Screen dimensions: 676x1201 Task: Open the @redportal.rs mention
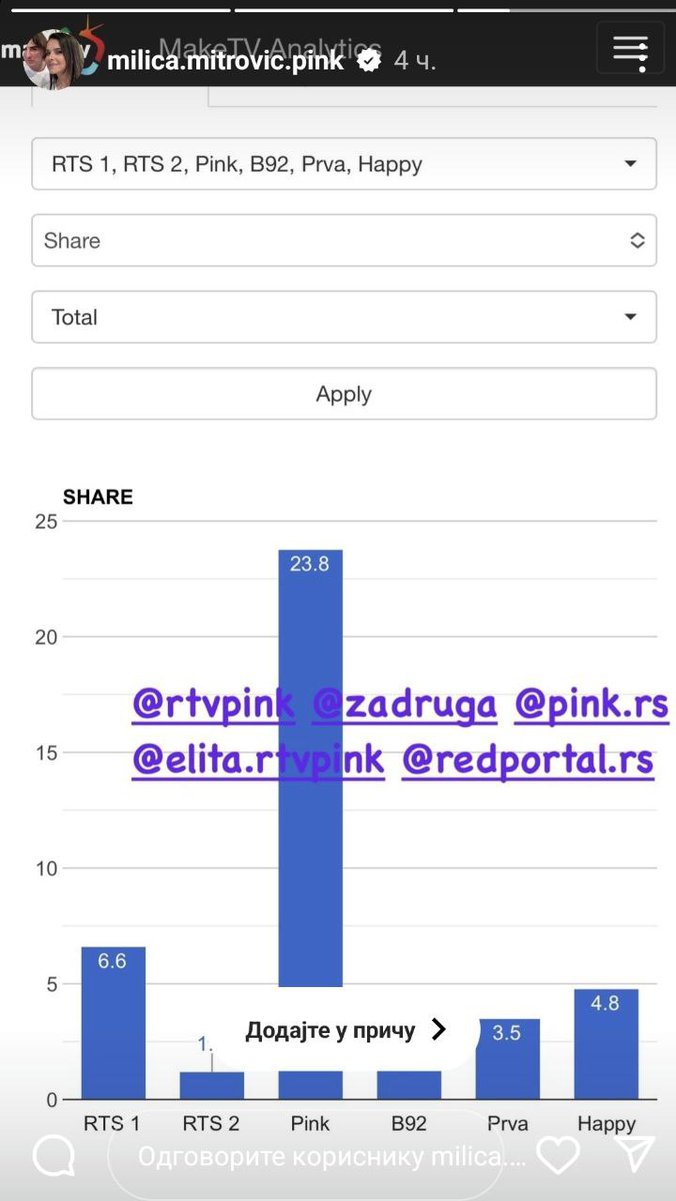coord(528,761)
